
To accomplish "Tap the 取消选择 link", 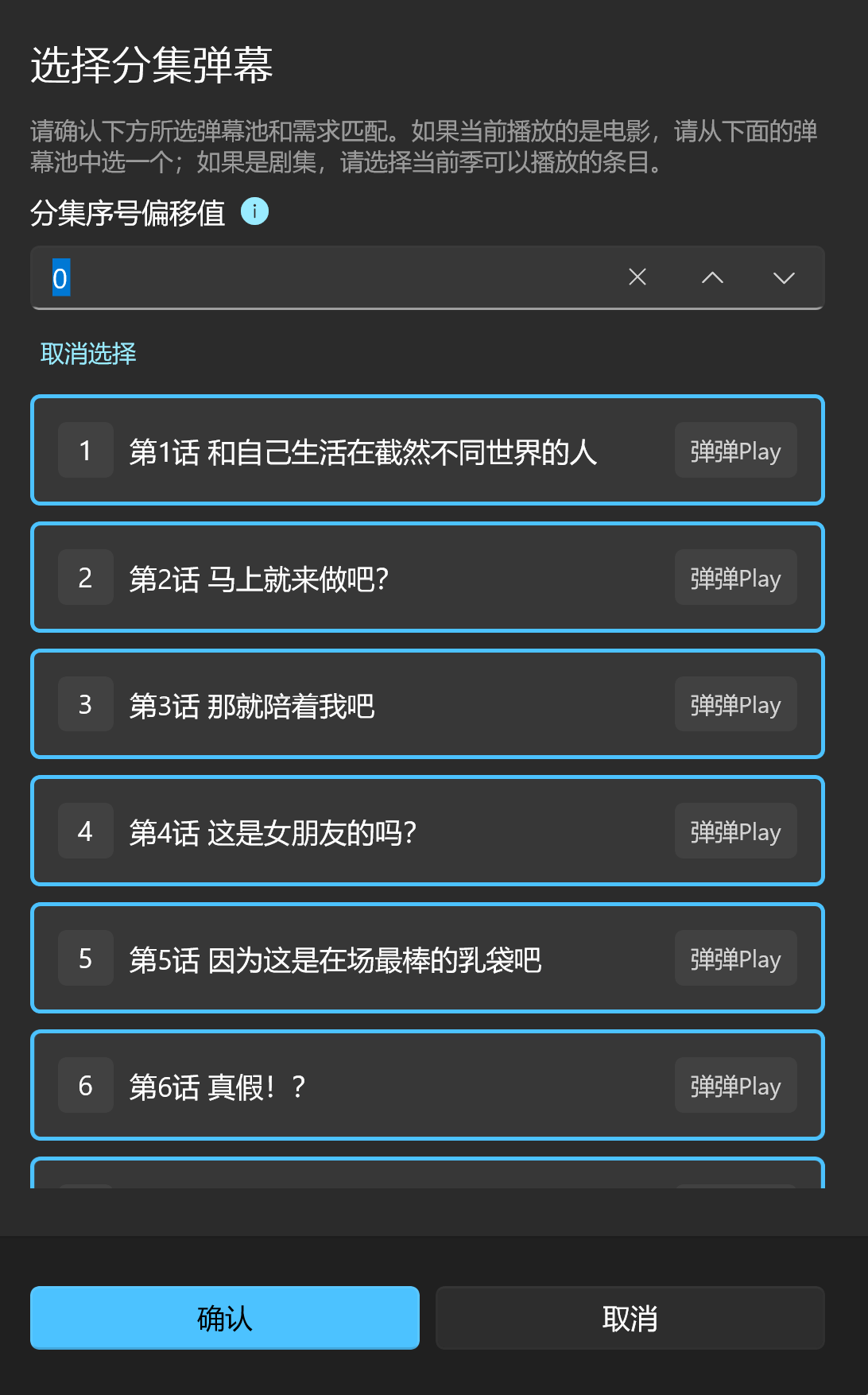I will pyautogui.click(x=88, y=354).
